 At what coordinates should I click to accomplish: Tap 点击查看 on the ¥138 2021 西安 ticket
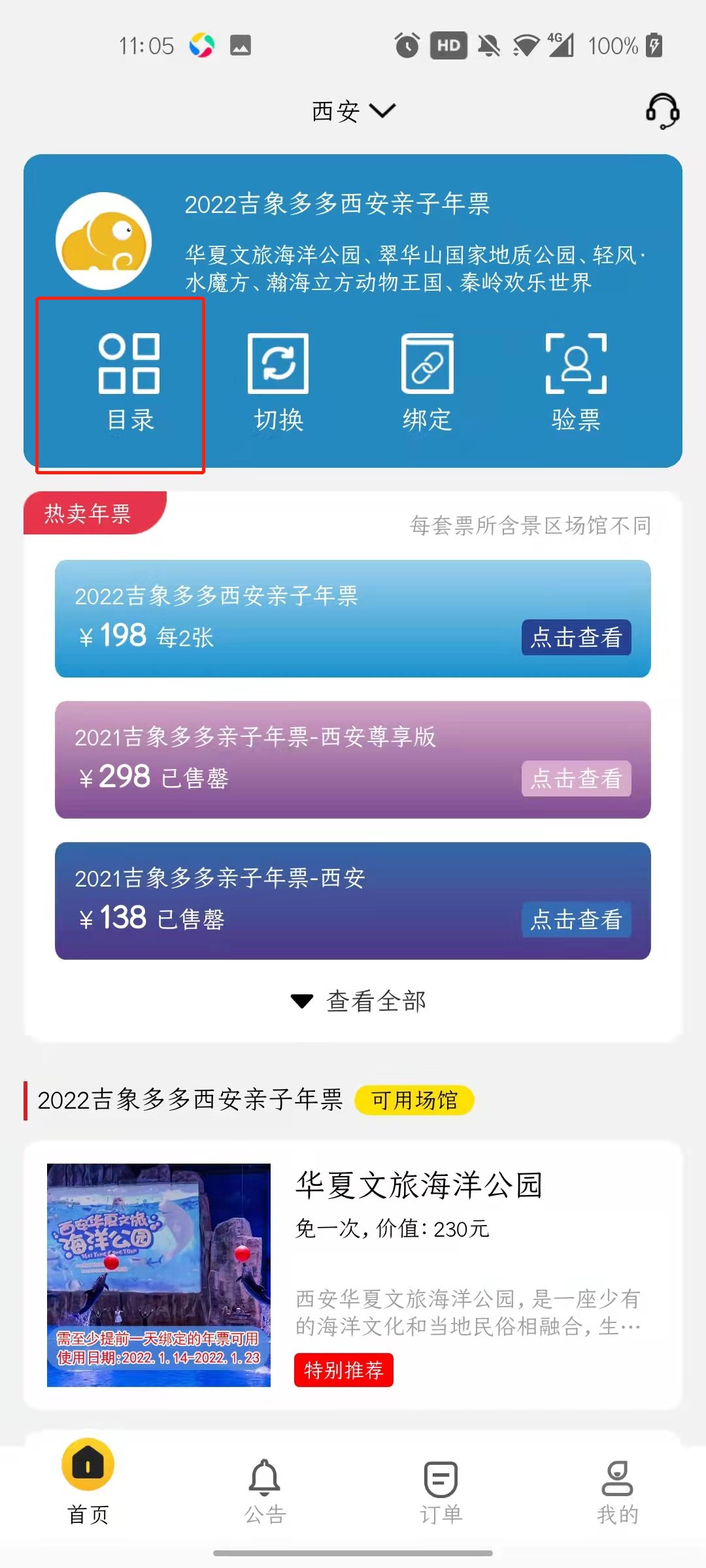tap(576, 919)
